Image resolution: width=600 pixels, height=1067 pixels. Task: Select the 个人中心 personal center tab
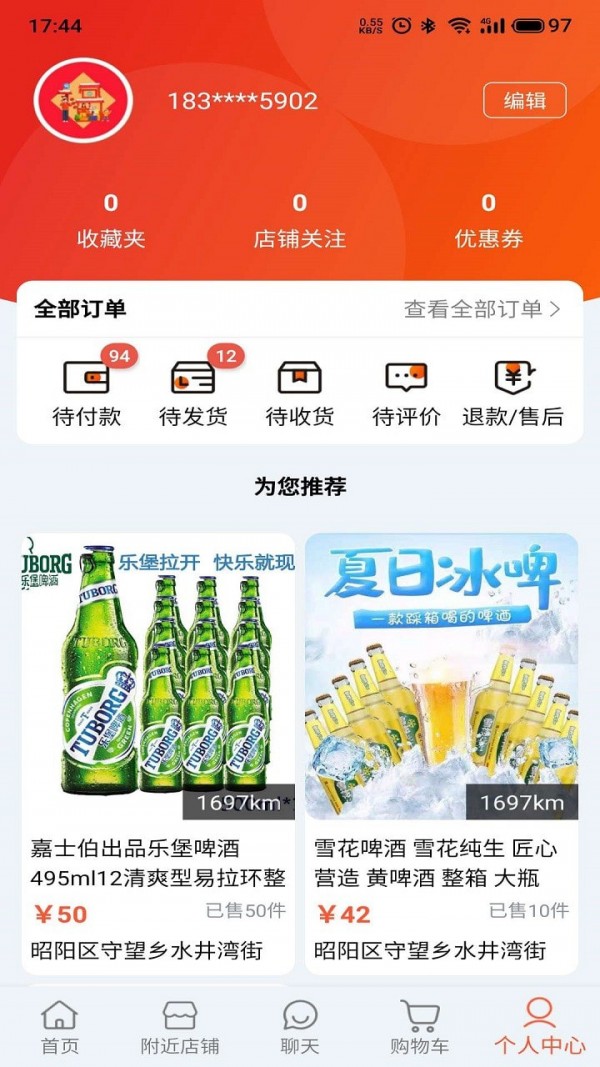[540, 1027]
